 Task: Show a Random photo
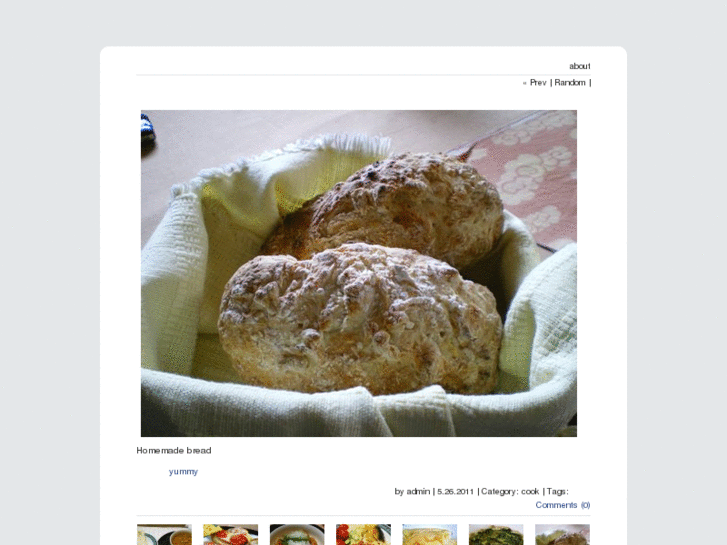click(x=570, y=83)
